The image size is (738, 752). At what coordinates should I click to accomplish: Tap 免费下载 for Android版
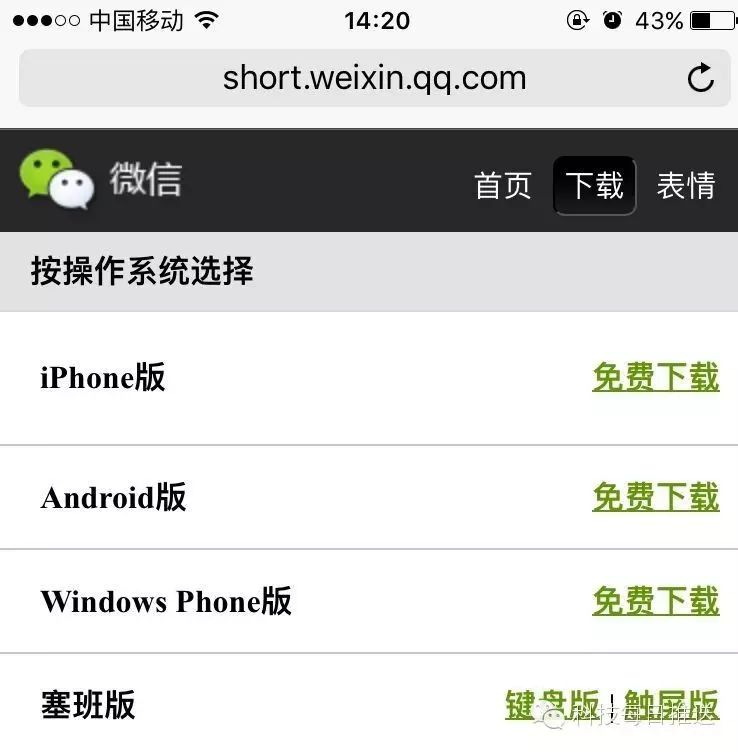(x=655, y=497)
